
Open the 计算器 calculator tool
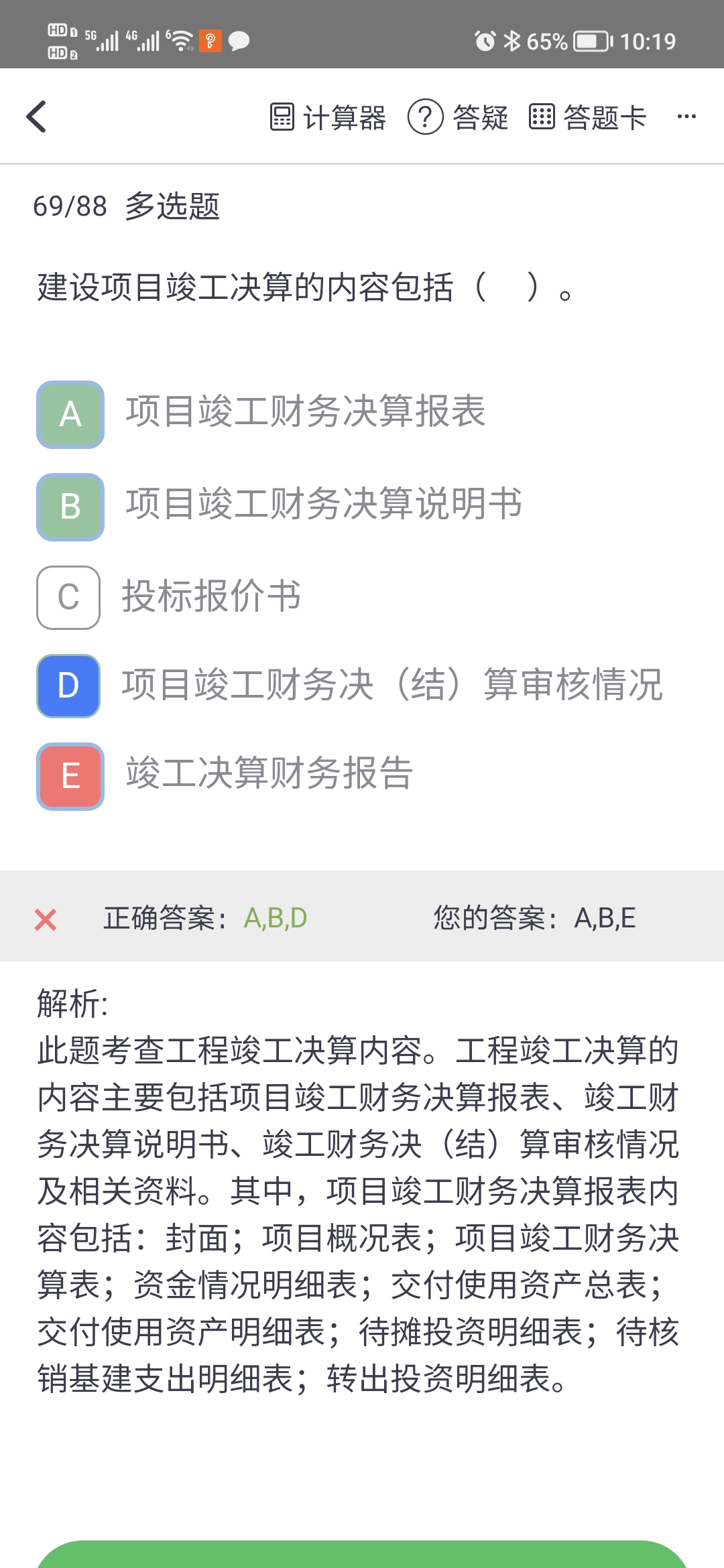pos(328,117)
